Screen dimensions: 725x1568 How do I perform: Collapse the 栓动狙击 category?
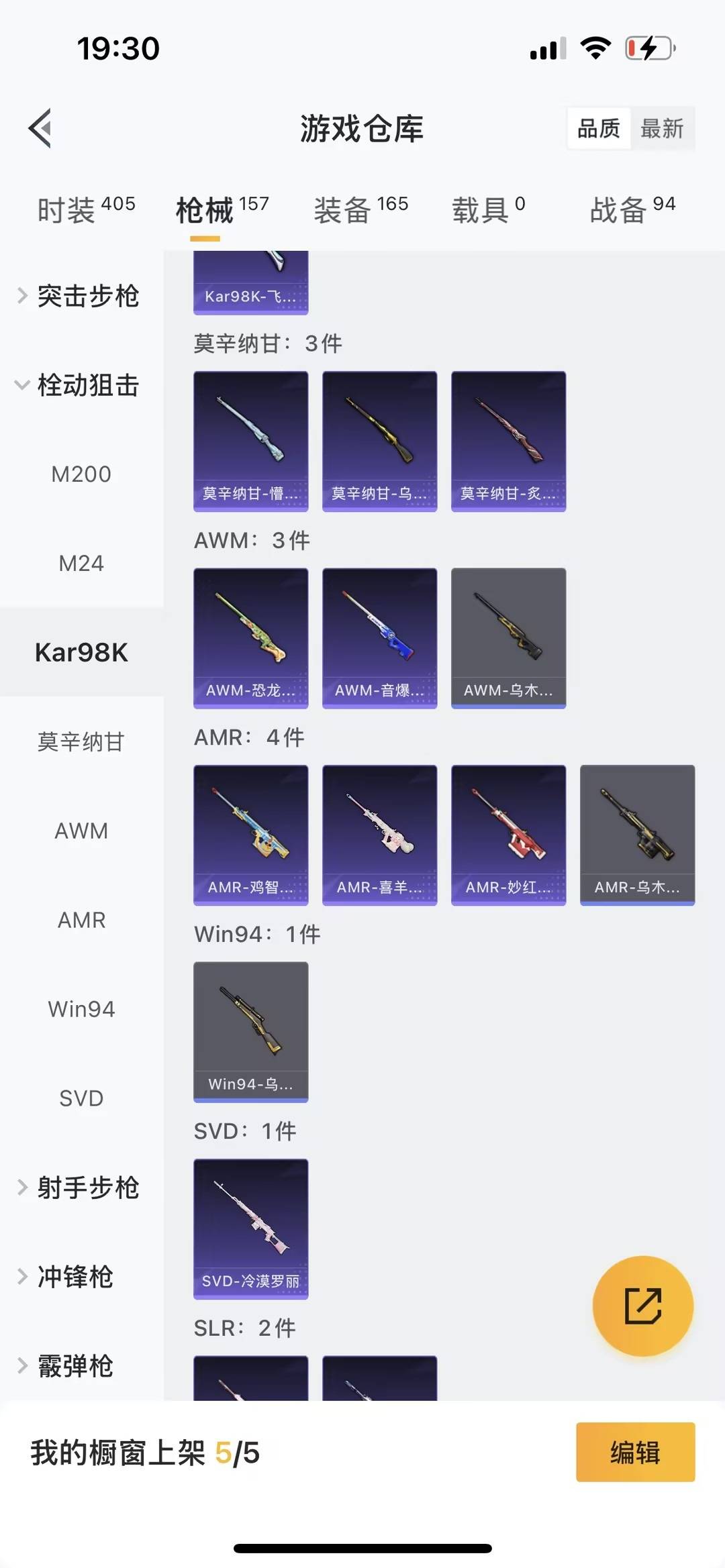point(81,385)
